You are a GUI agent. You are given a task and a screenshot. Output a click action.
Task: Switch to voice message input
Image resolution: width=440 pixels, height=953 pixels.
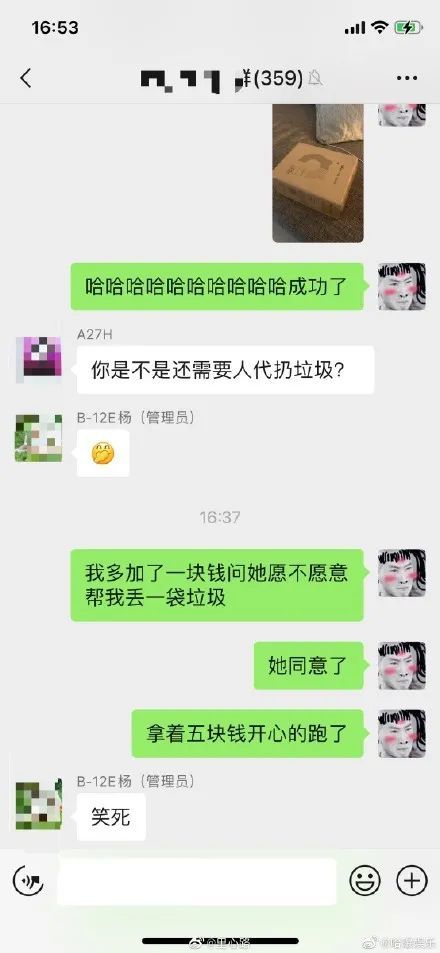pos(28,879)
